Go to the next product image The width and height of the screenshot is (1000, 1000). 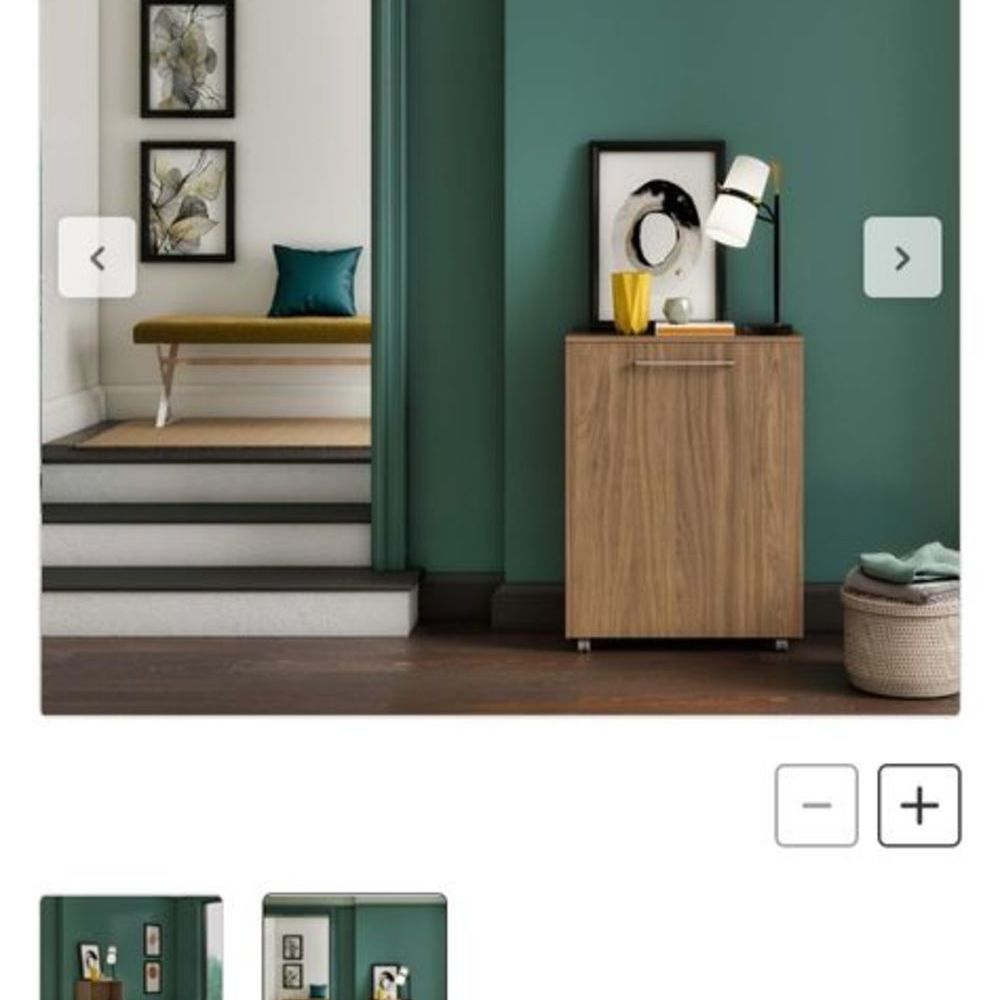click(x=902, y=258)
